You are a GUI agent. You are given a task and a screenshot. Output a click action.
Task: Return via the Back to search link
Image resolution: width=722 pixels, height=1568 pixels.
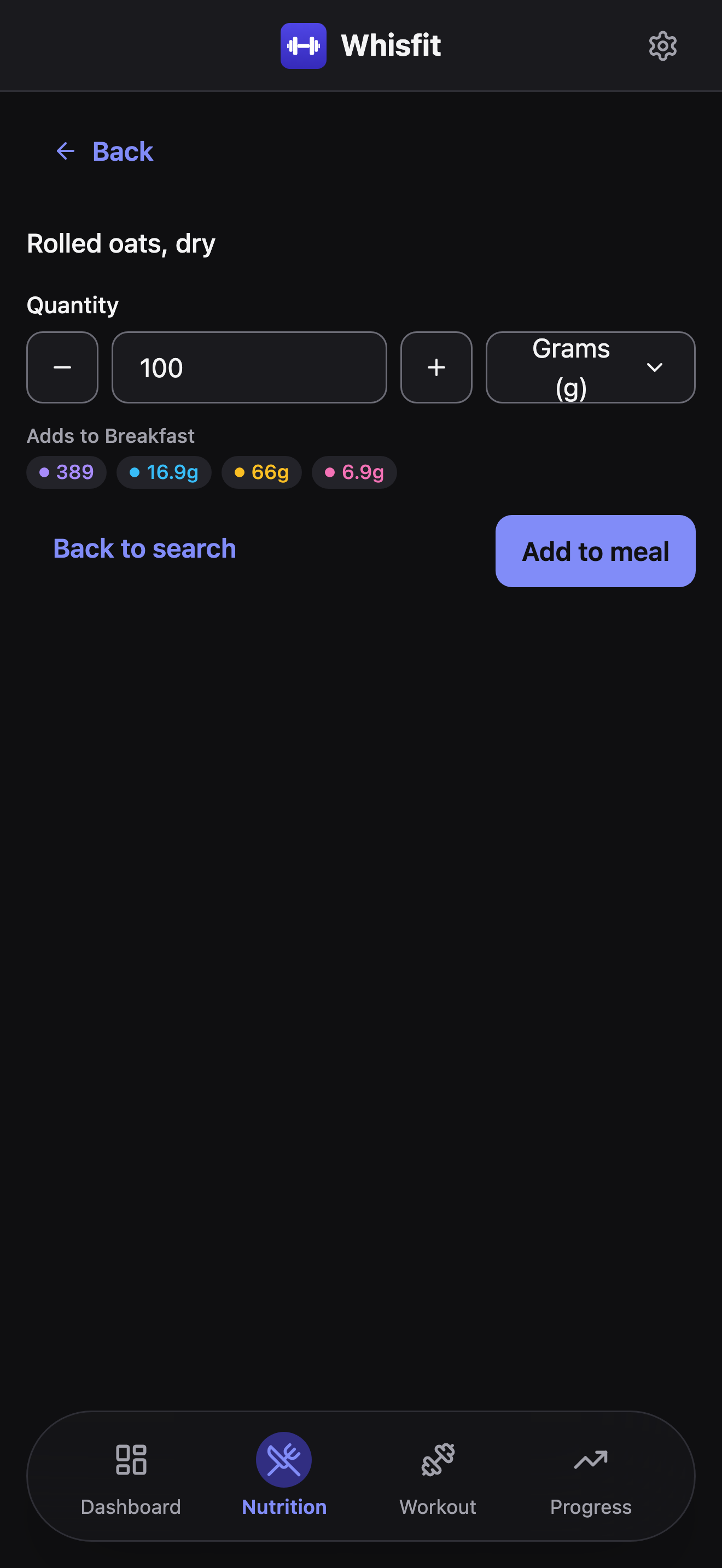click(144, 548)
